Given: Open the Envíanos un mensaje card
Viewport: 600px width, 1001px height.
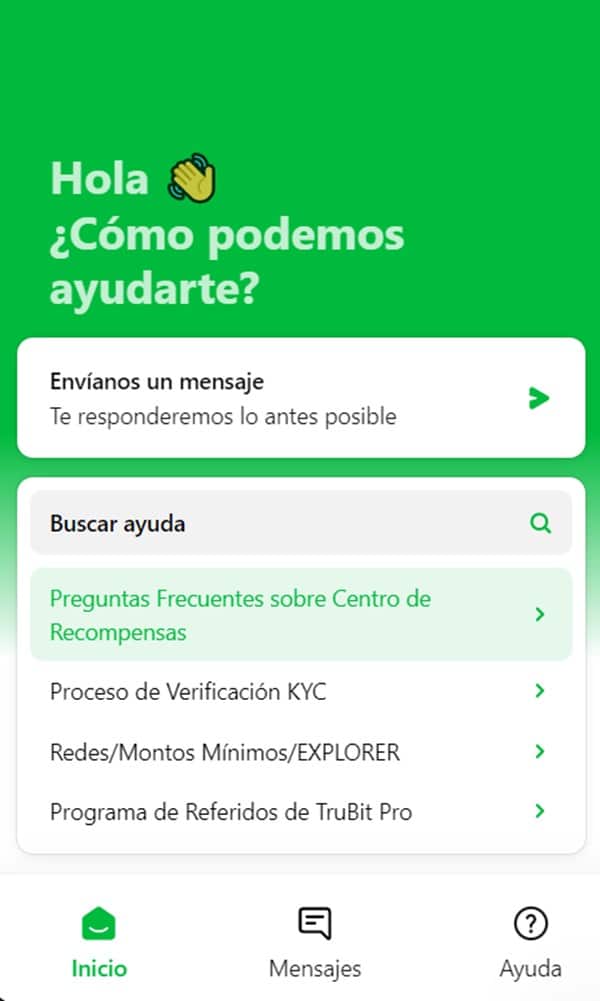Looking at the screenshot, I should pyautogui.click(x=301, y=398).
